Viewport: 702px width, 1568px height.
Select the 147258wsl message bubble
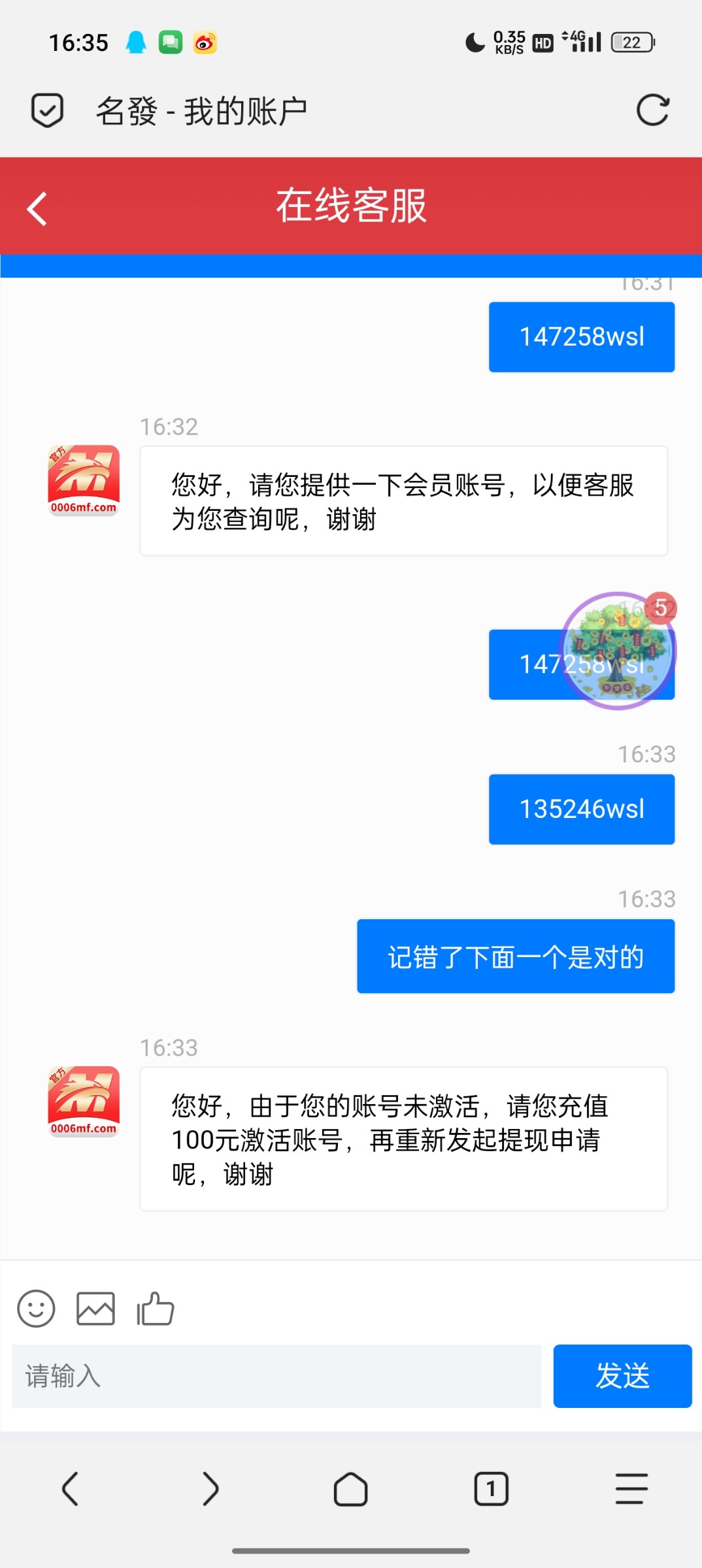pos(580,336)
